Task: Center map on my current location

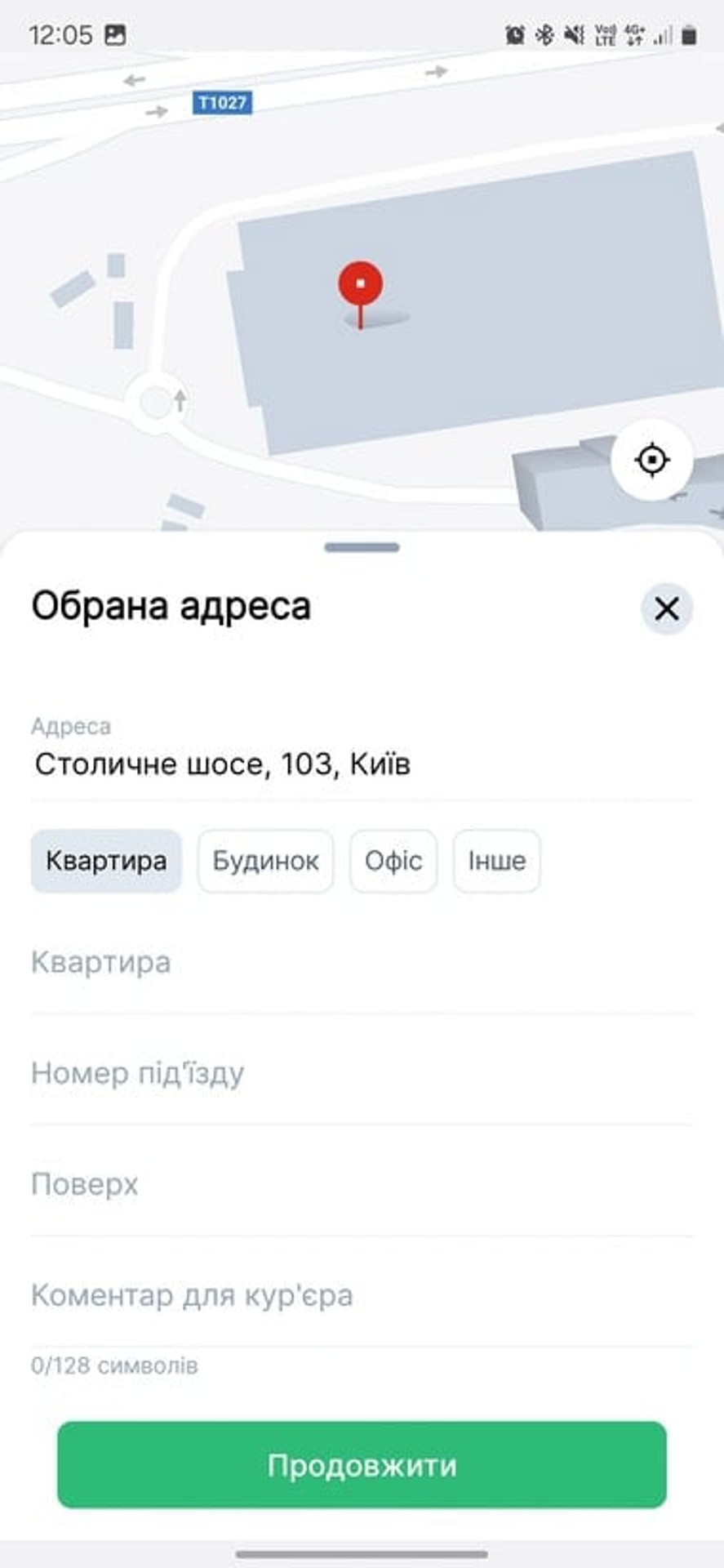Action: click(x=651, y=460)
